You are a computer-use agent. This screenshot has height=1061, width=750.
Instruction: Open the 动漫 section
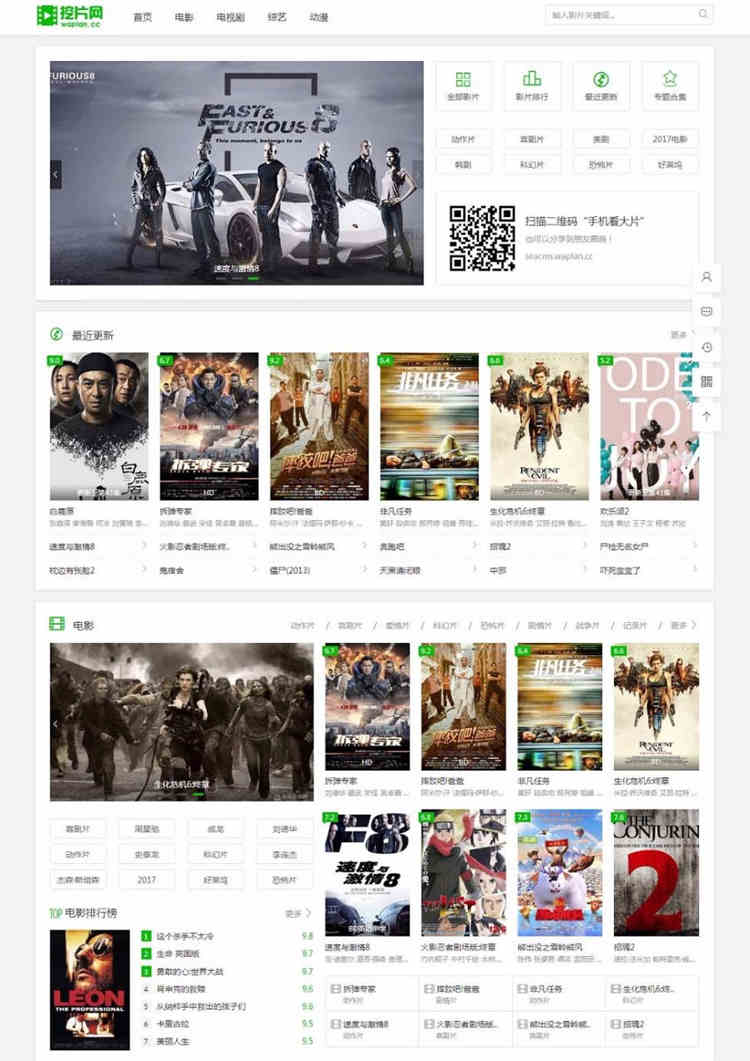(x=318, y=18)
